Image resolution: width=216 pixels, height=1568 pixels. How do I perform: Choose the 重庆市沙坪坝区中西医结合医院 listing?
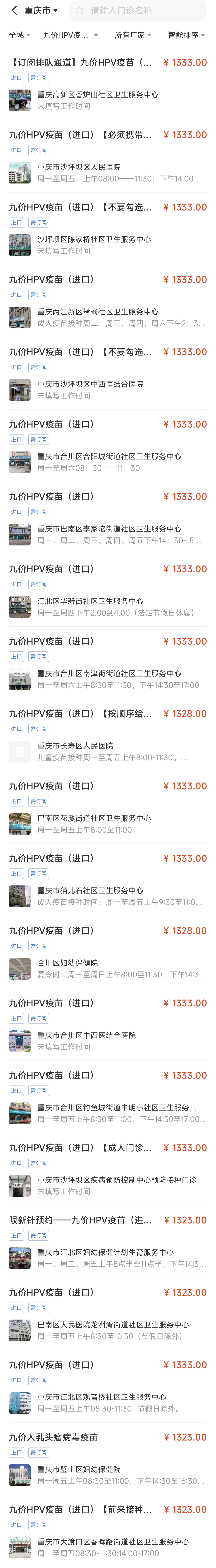point(90,384)
